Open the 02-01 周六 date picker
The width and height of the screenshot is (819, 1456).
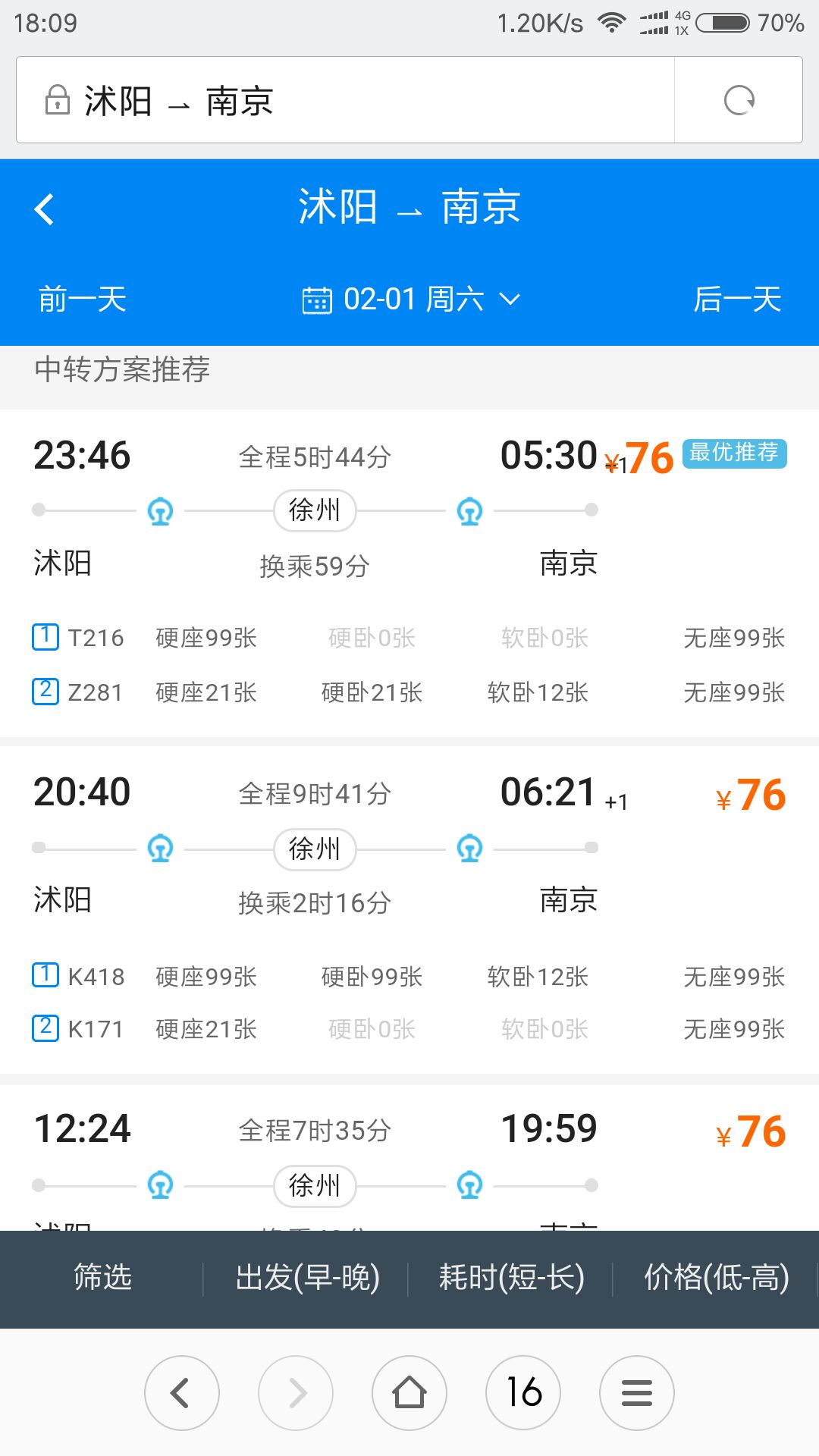[x=410, y=299]
